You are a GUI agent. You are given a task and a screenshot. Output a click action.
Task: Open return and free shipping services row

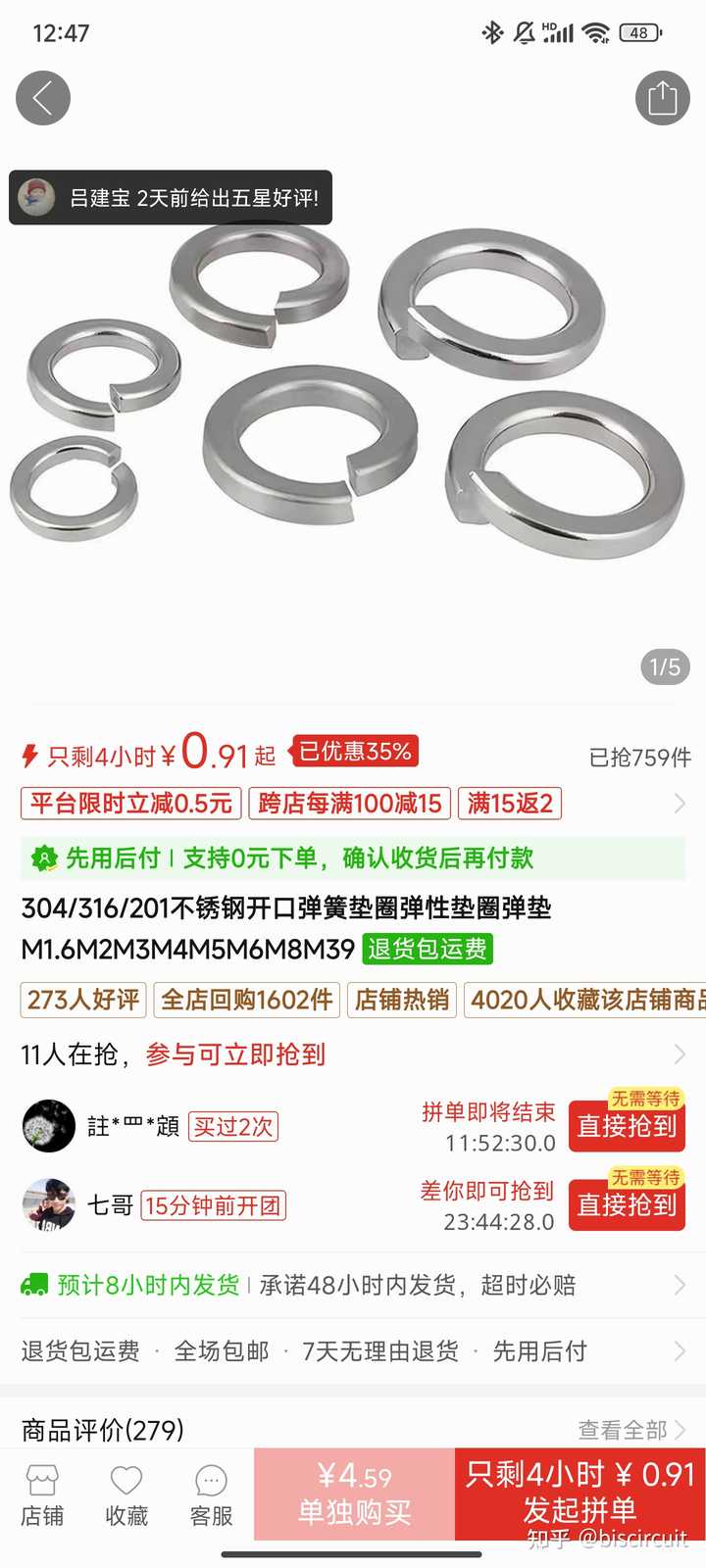351,1351
